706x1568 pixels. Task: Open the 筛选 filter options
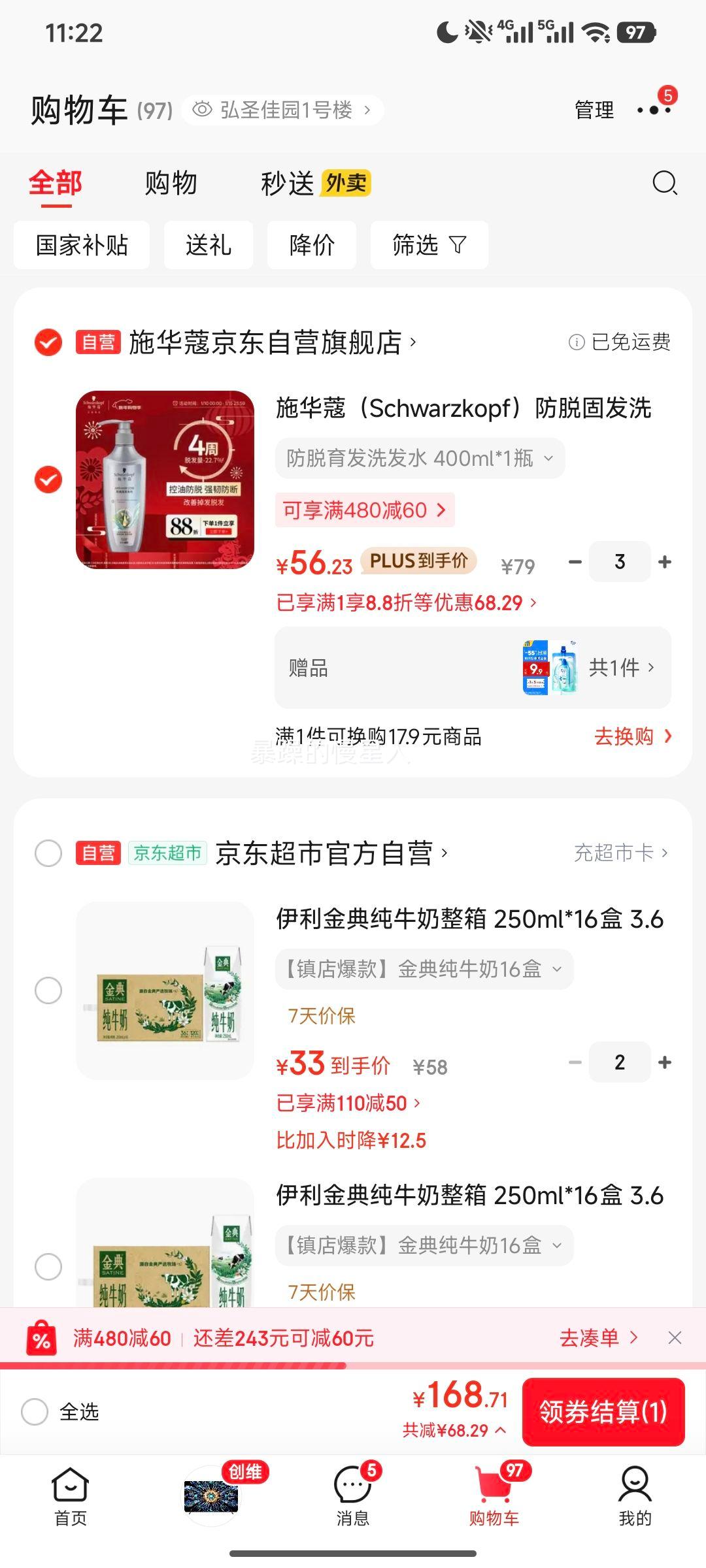pos(429,245)
